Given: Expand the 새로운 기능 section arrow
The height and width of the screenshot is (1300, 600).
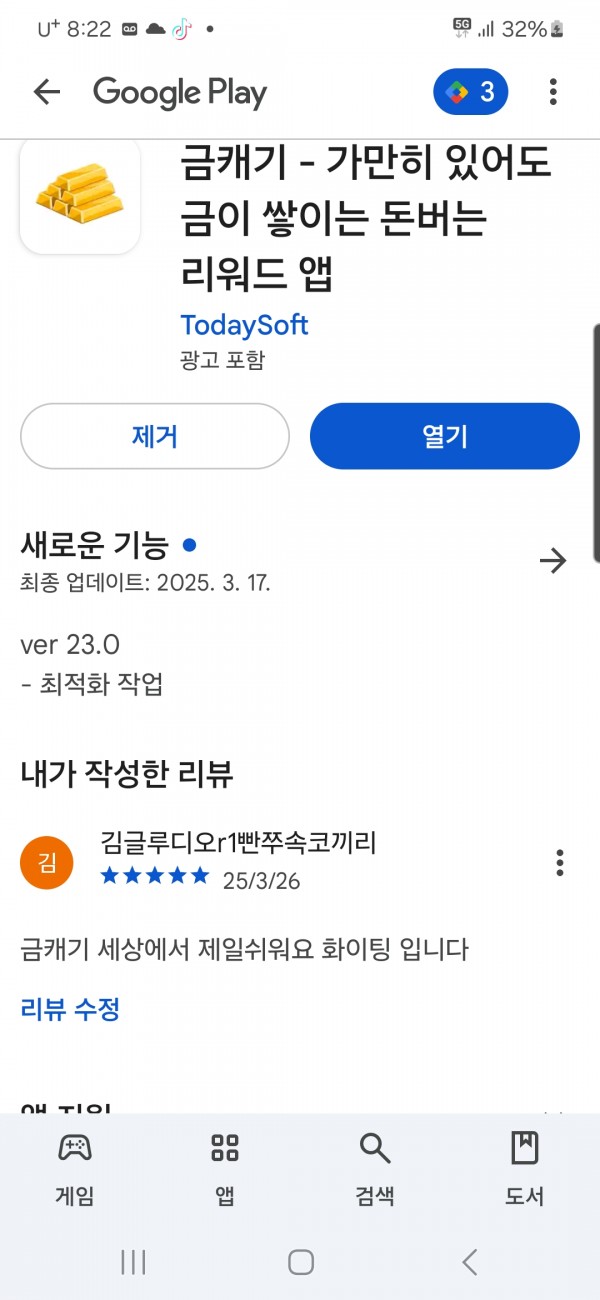Looking at the screenshot, I should point(552,561).
